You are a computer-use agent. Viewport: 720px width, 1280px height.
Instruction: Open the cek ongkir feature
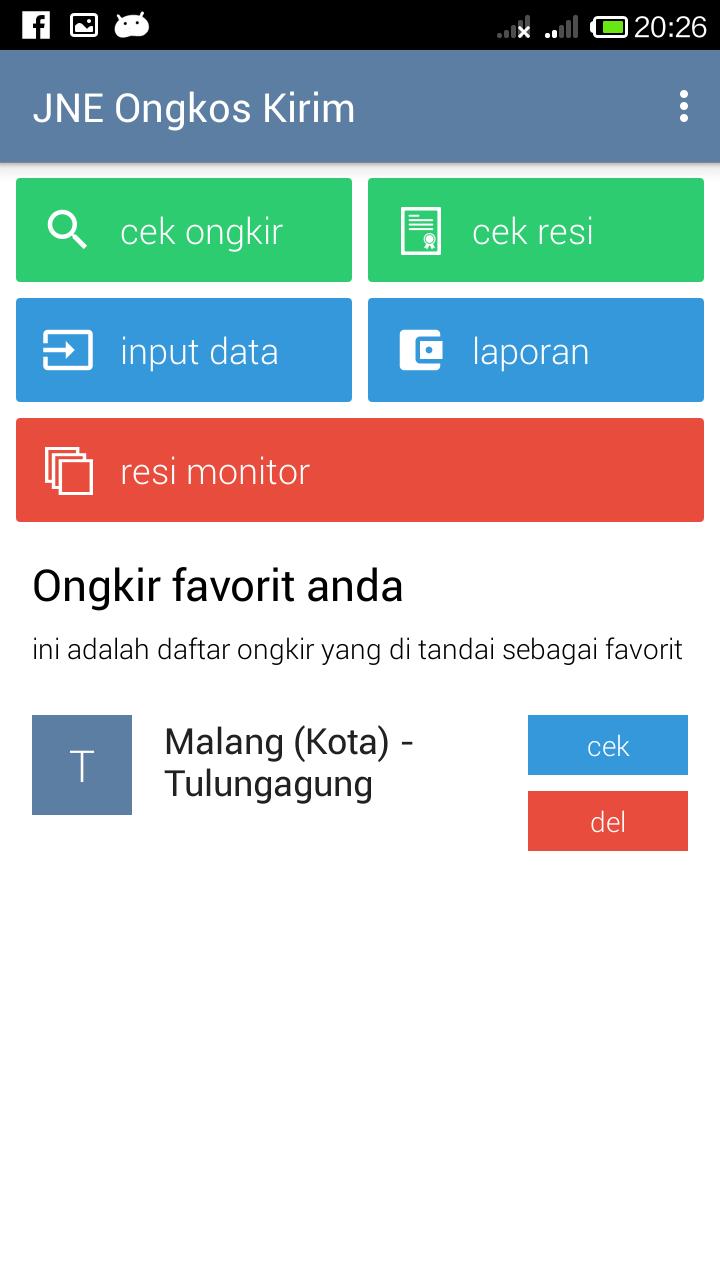pyautogui.click(x=183, y=229)
